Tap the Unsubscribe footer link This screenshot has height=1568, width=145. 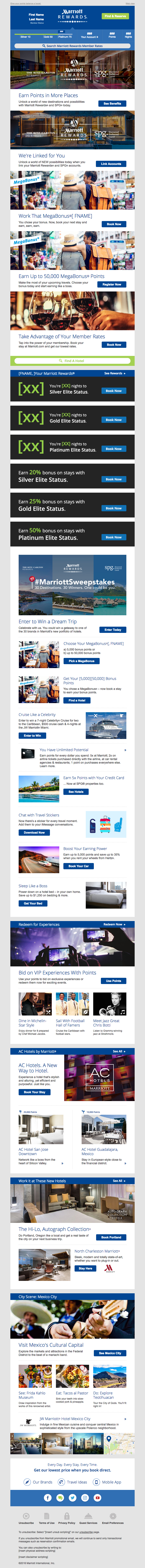coord(26,1517)
